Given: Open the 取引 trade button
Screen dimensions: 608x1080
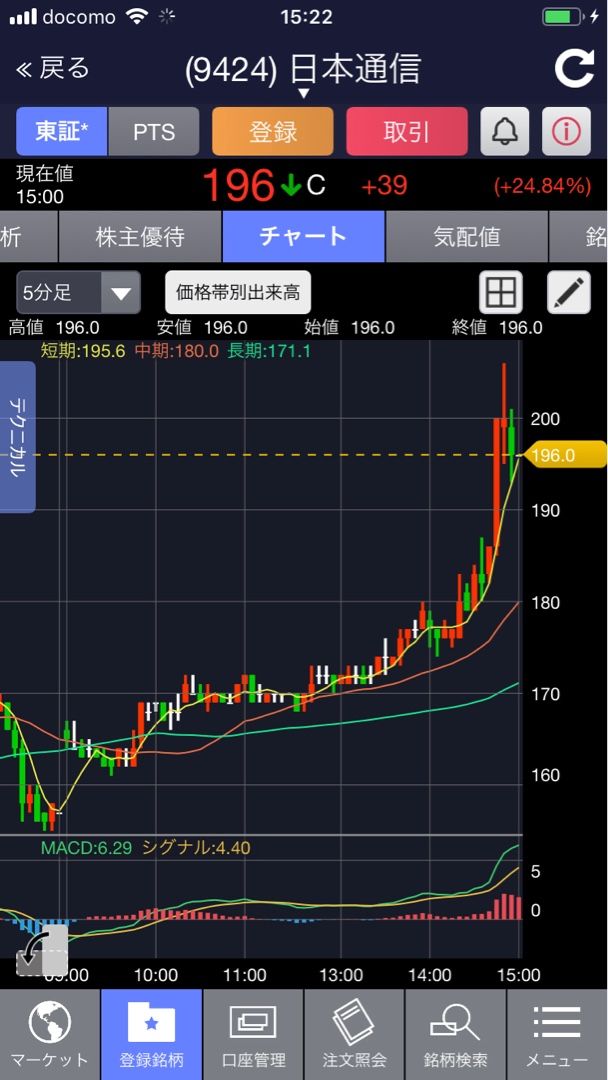Looking at the screenshot, I should [406, 132].
